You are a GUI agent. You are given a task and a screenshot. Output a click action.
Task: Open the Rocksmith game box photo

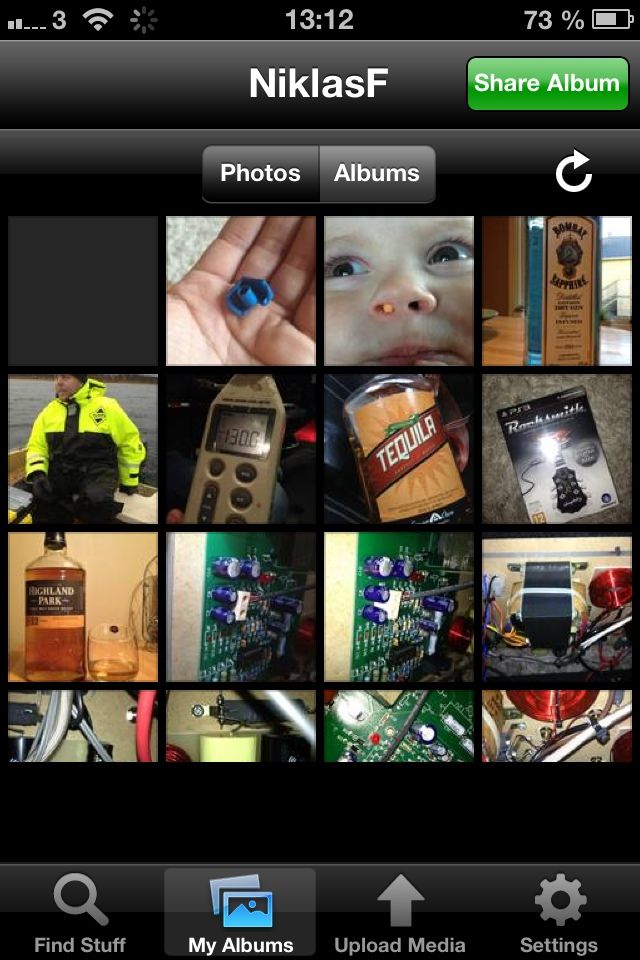pyautogui.click(x=557, y=449)
